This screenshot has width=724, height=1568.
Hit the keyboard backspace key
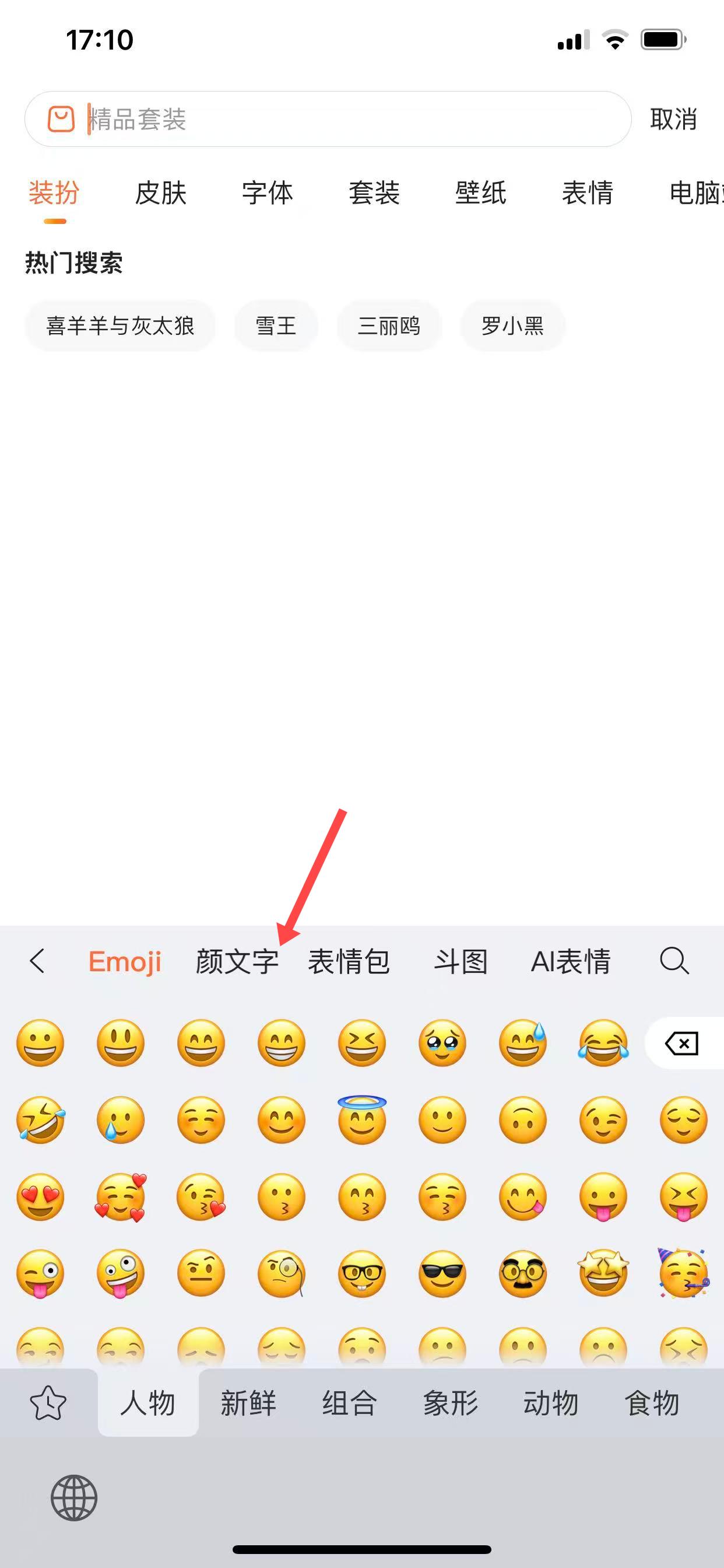click(x=682, y=1044)
